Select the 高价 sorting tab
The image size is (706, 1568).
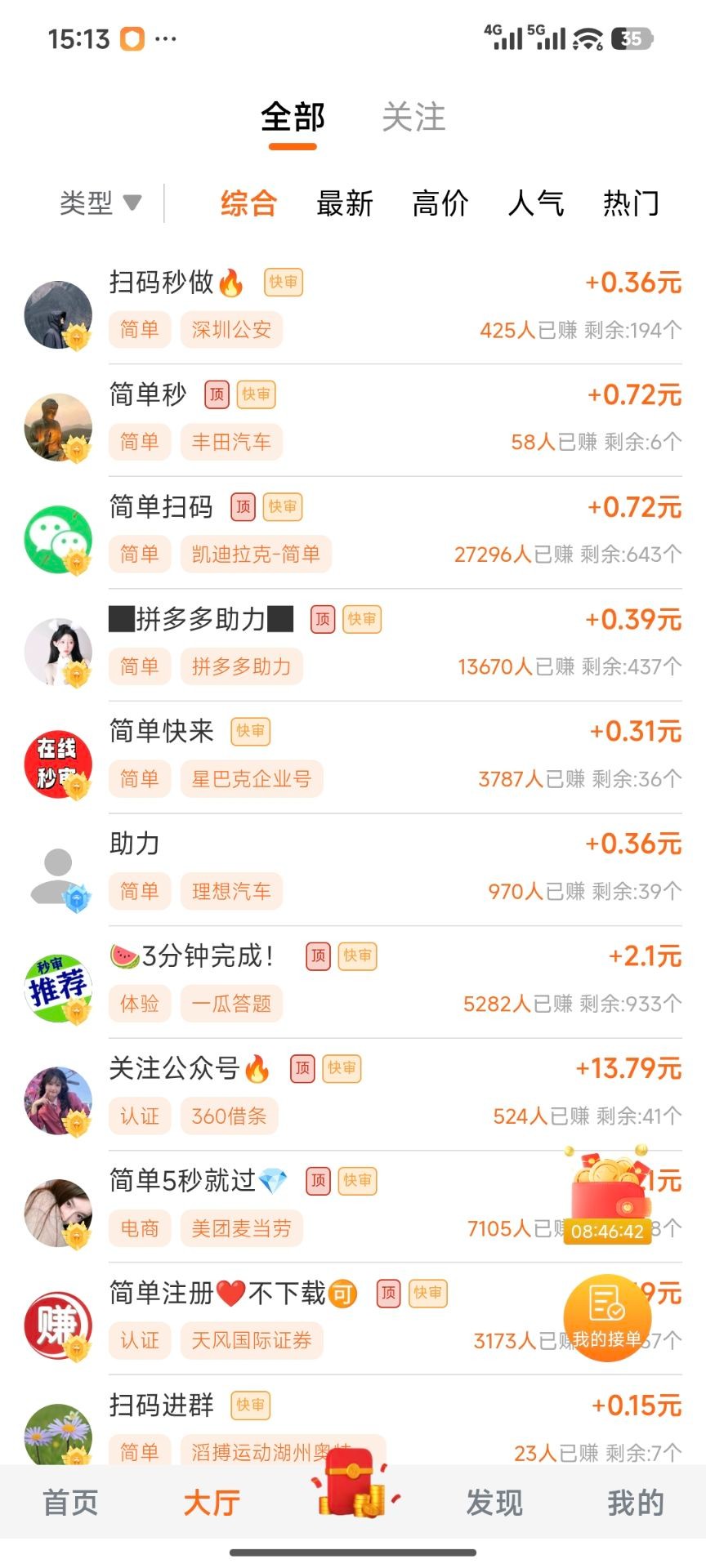tap(441, 204)
